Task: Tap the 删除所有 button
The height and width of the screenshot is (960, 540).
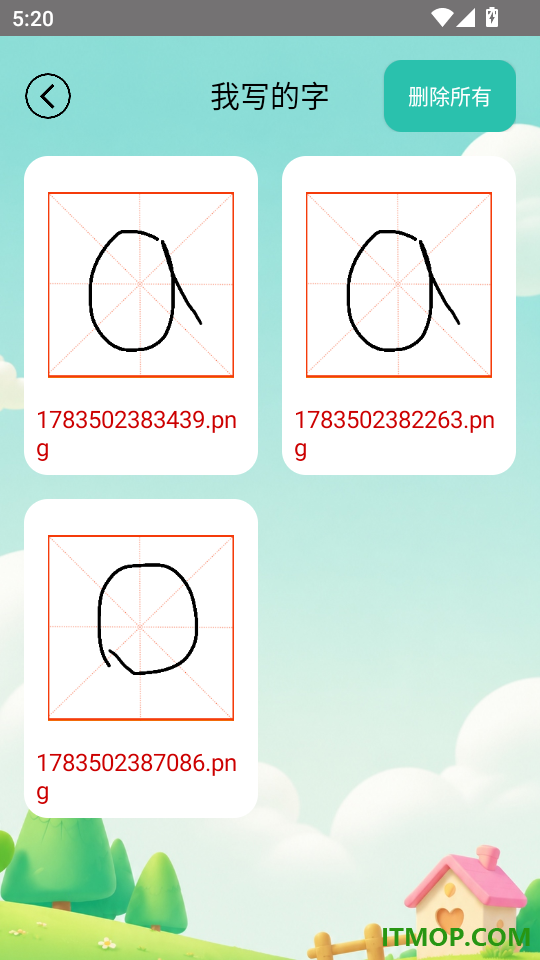Action: (449, 96)
